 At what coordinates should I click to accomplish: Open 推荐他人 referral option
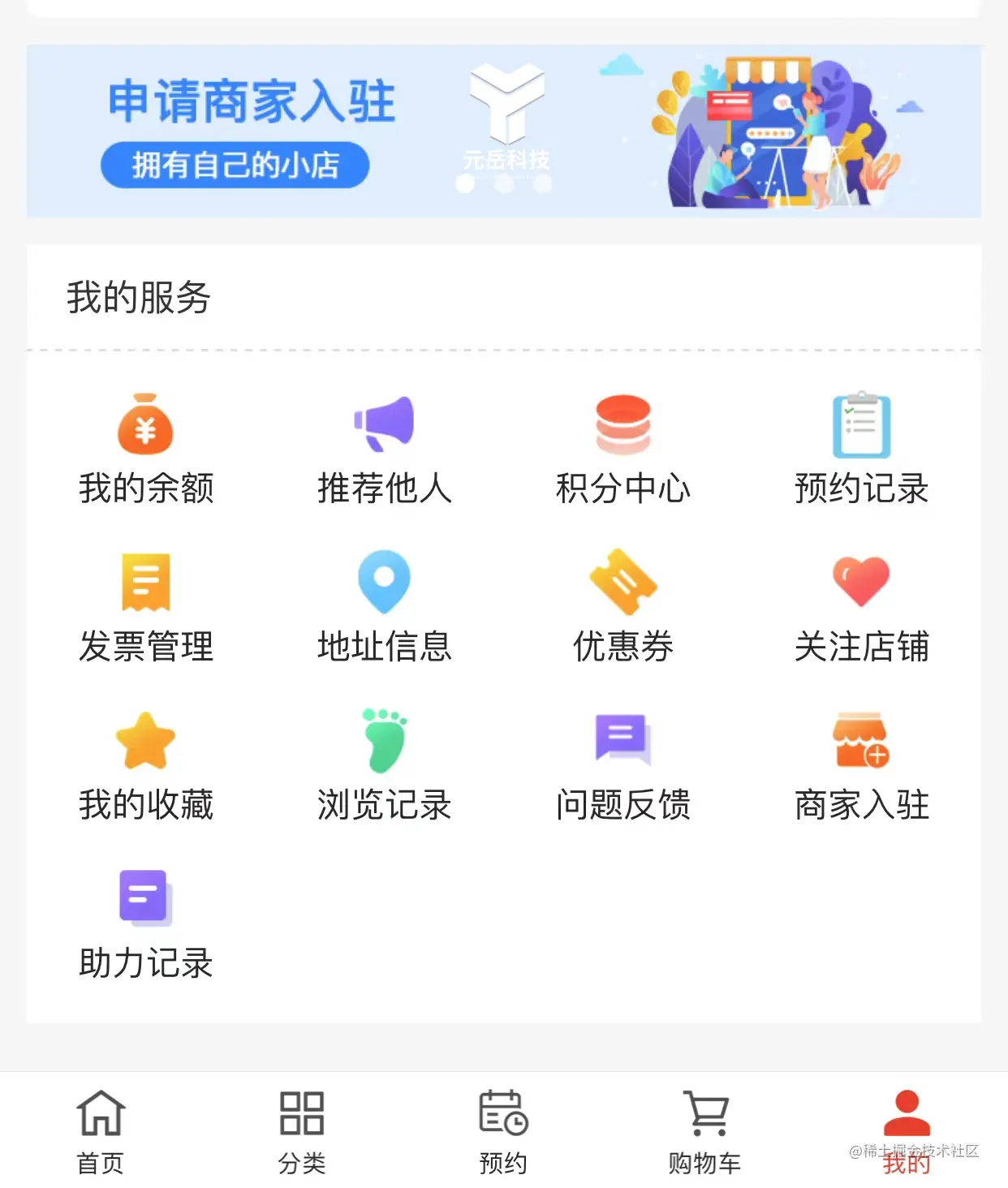[384, 449]
